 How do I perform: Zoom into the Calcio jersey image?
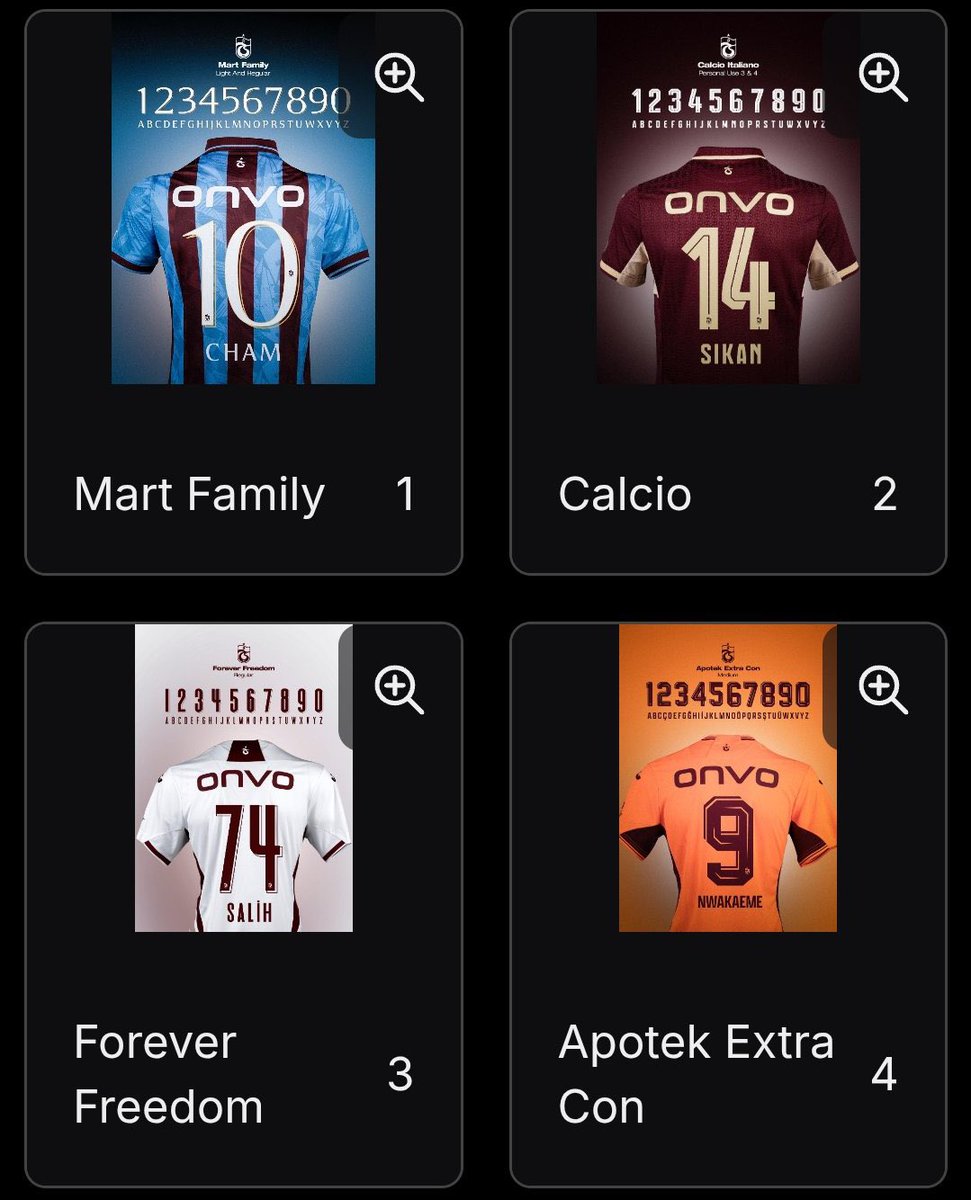pos(883,77)
